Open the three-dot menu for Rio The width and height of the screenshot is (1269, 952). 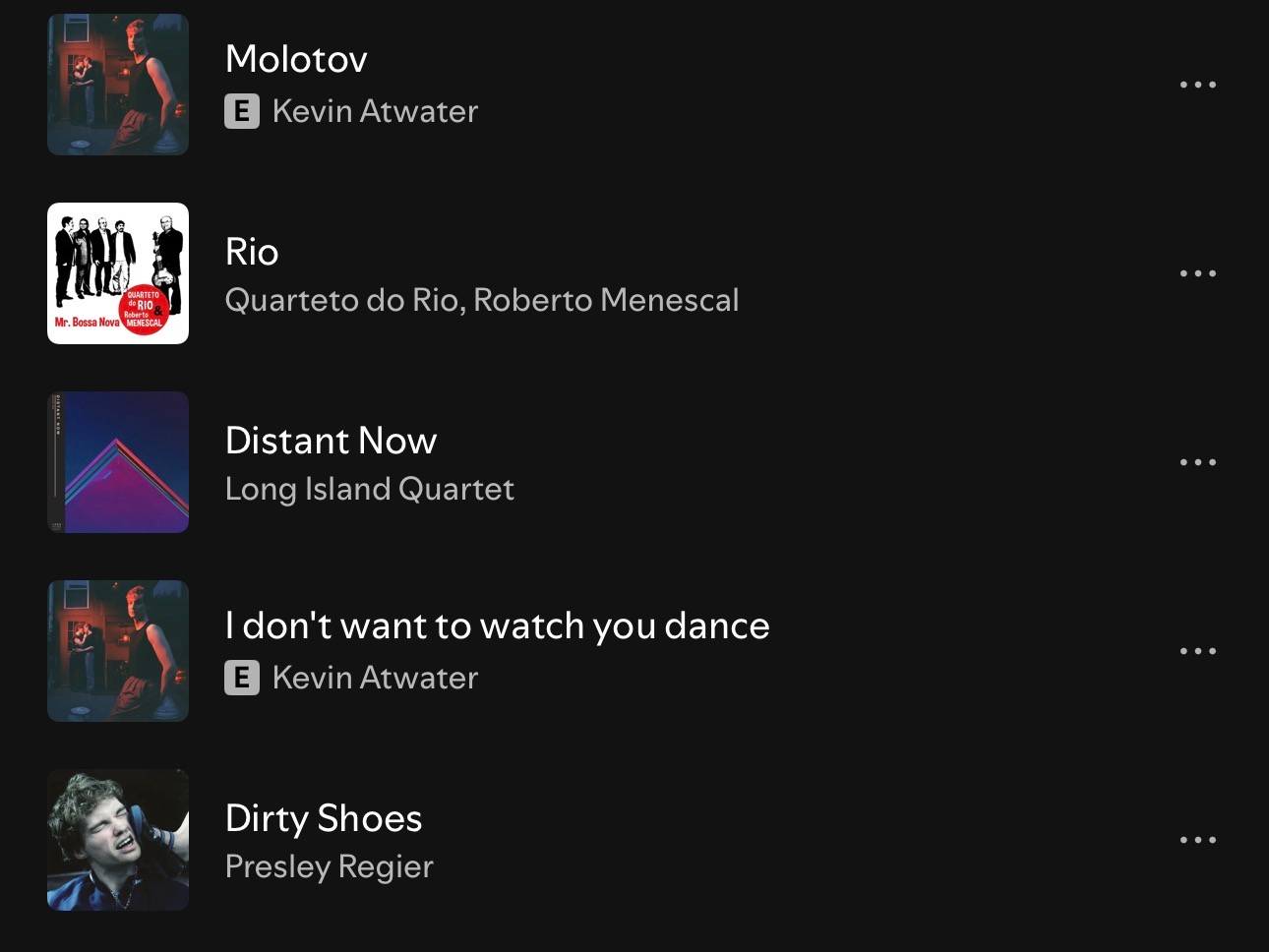point(1197,273)
